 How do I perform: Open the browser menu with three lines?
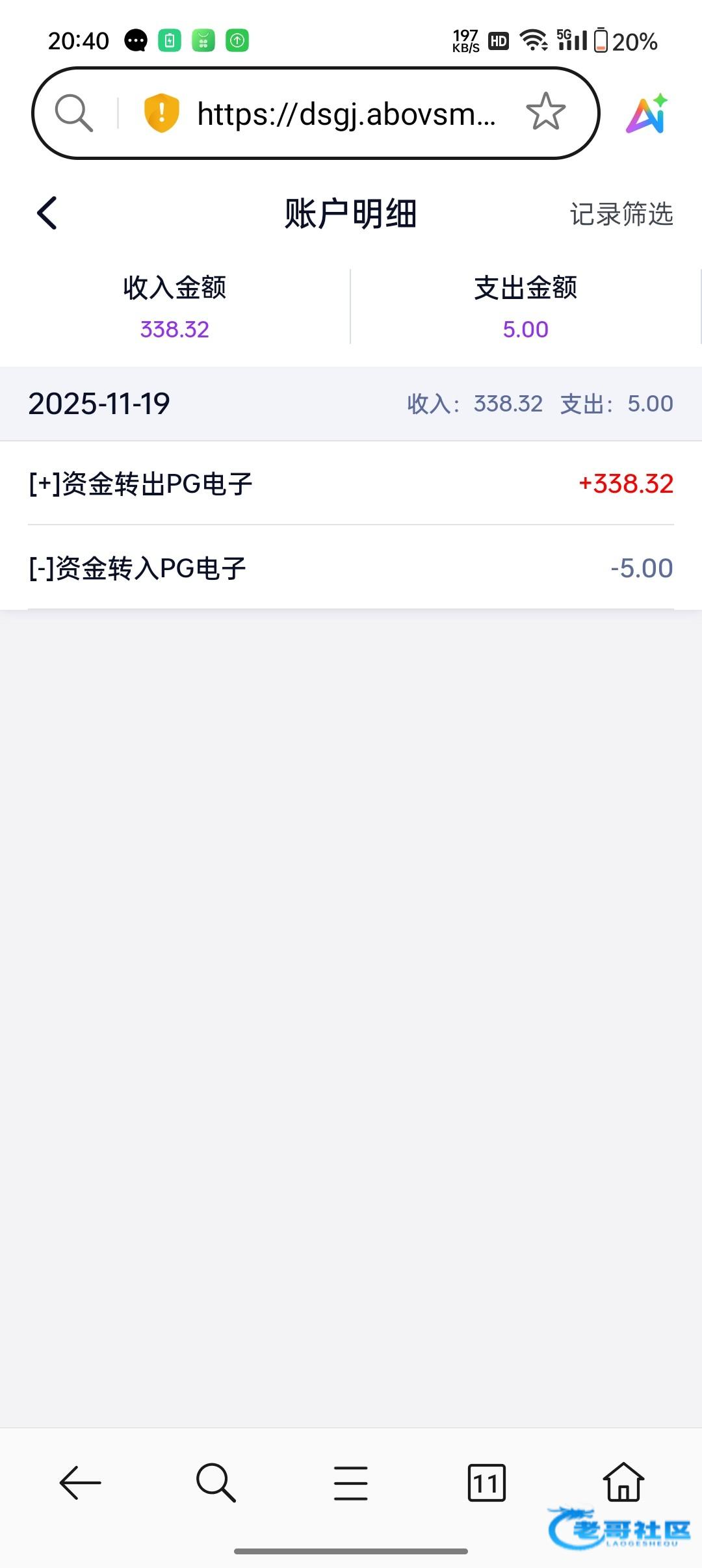pos(351,1483)
